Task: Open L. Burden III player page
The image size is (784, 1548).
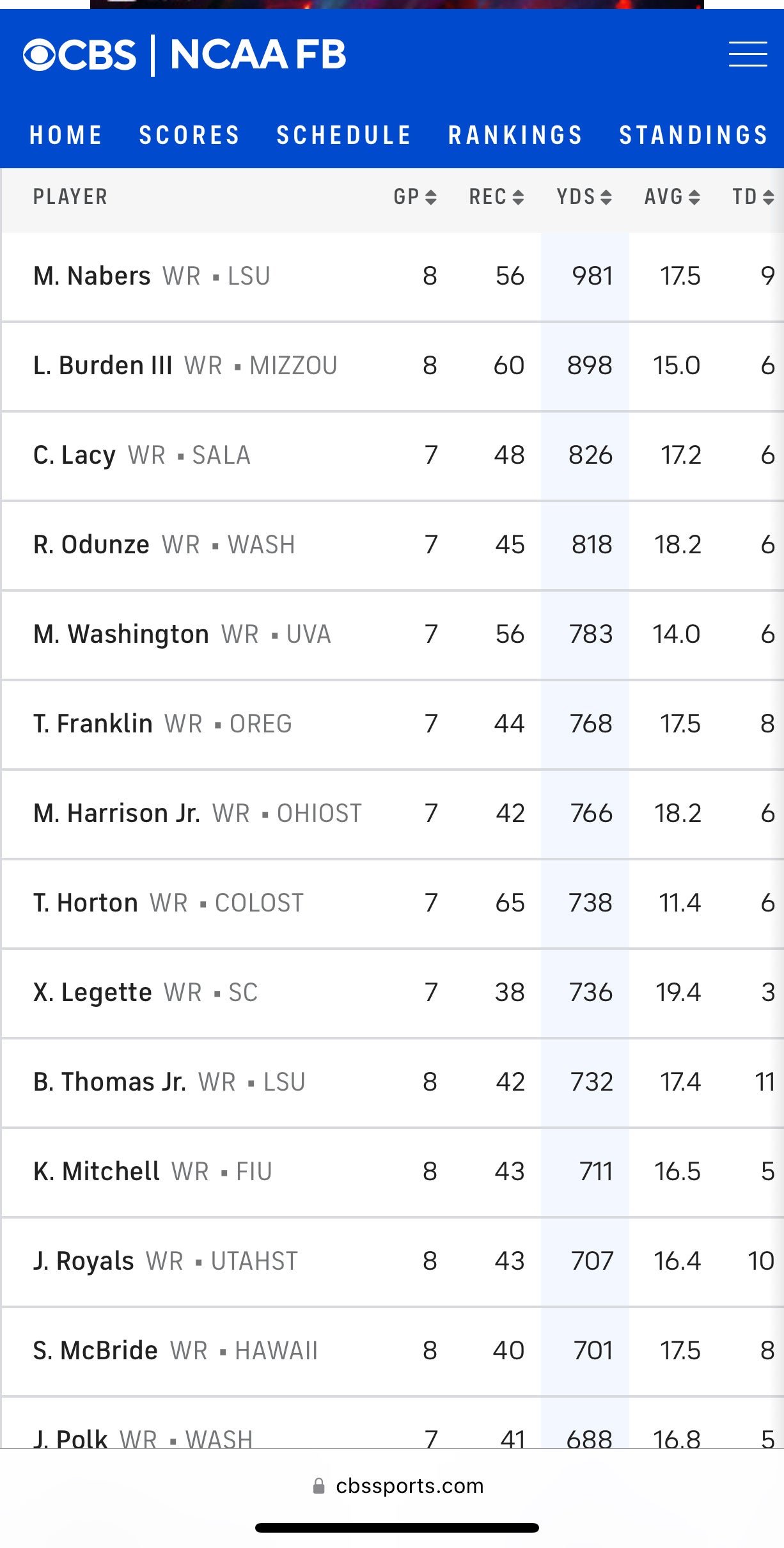Action: coord(103,366)
